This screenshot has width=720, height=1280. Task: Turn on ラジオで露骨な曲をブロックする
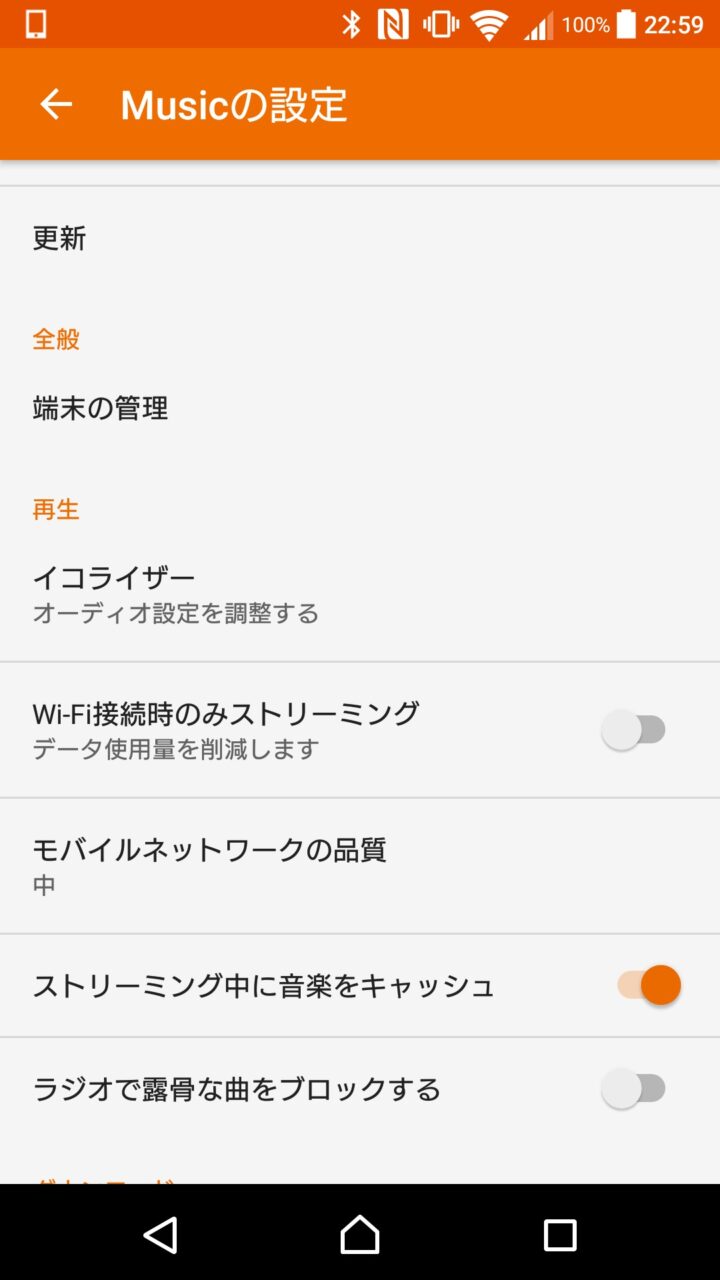click(634, 1088)
